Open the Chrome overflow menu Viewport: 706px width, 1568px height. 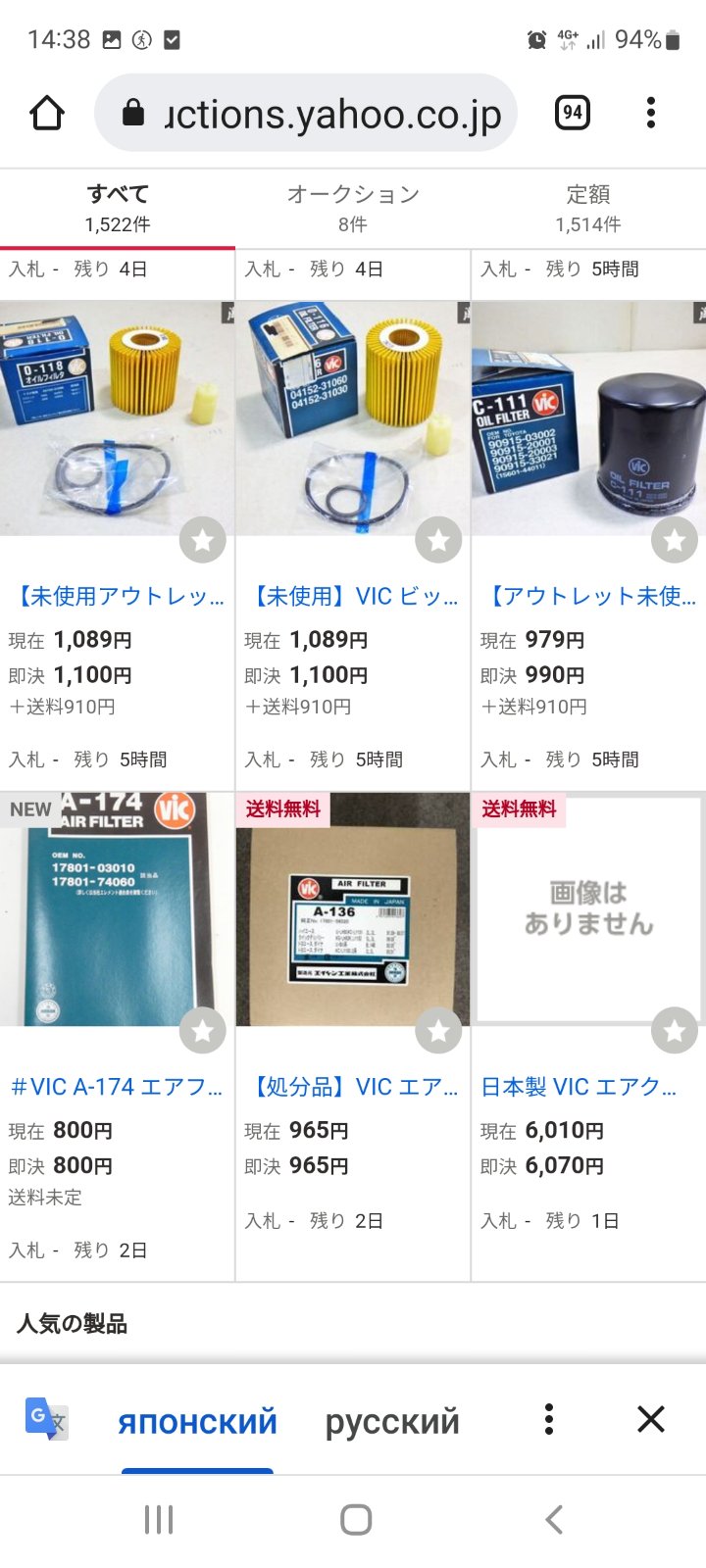pos(651,114)
